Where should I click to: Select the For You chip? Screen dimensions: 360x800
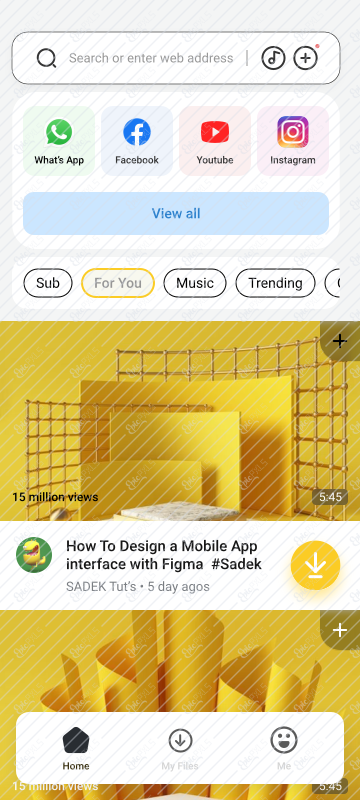[x=118, y=283]
